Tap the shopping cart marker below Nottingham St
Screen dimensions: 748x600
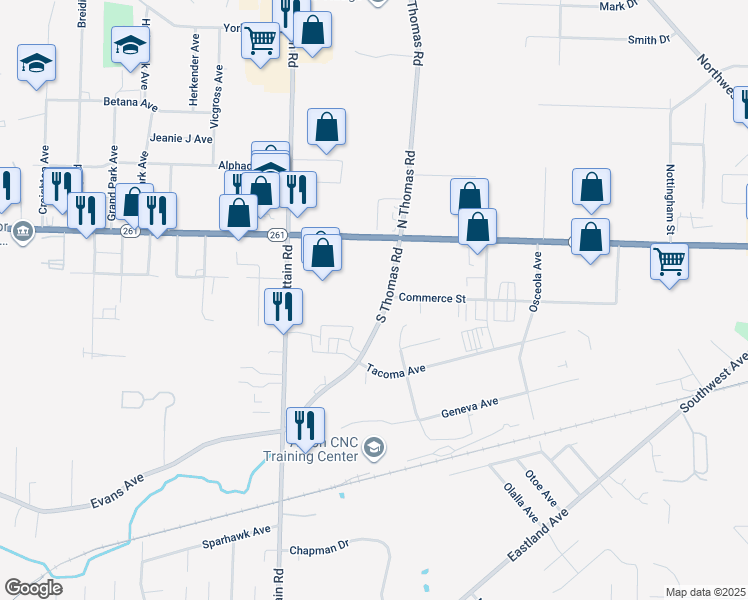[669, 261]
